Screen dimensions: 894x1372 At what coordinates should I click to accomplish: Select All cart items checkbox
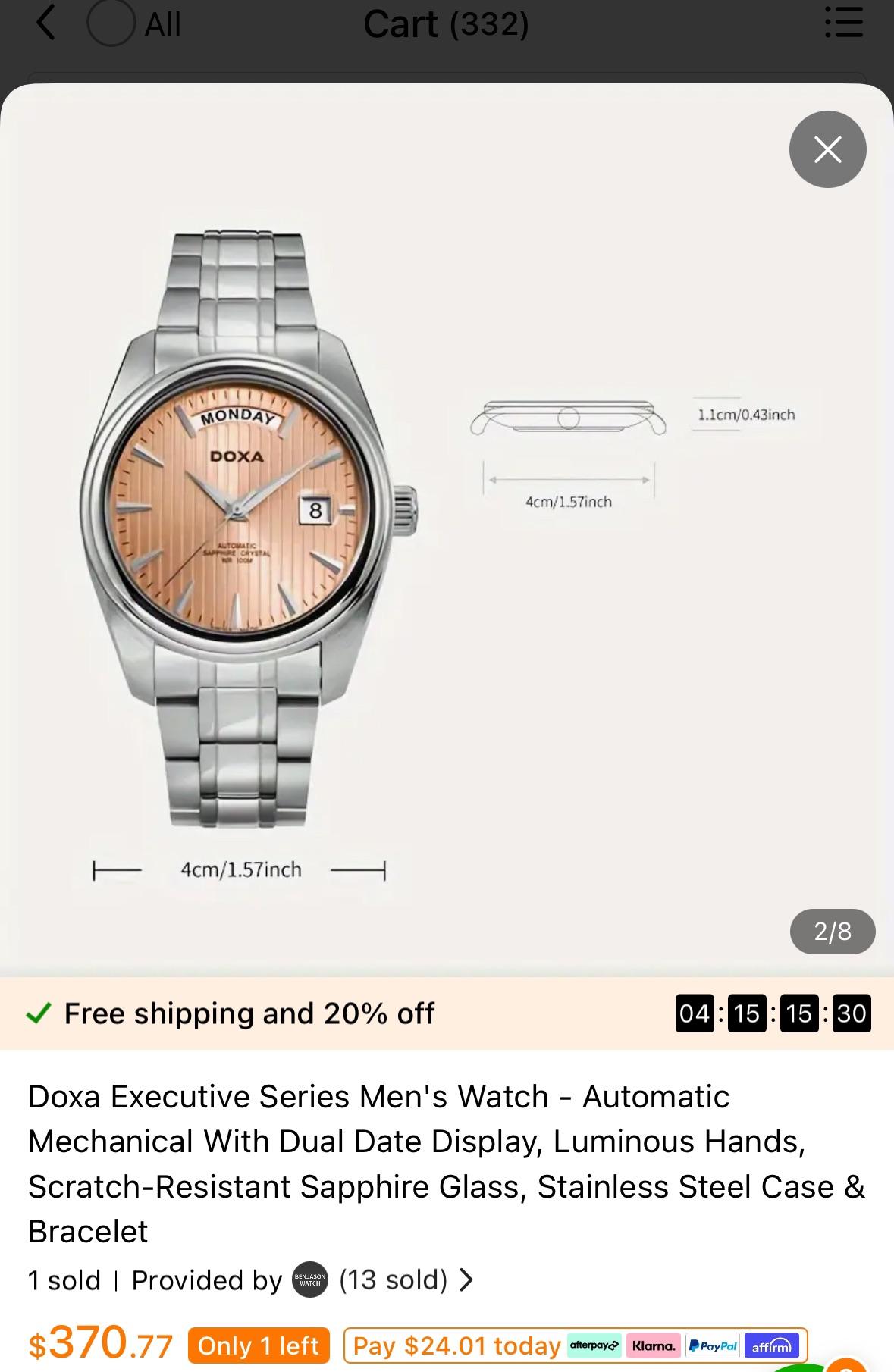tap(111, 23)
